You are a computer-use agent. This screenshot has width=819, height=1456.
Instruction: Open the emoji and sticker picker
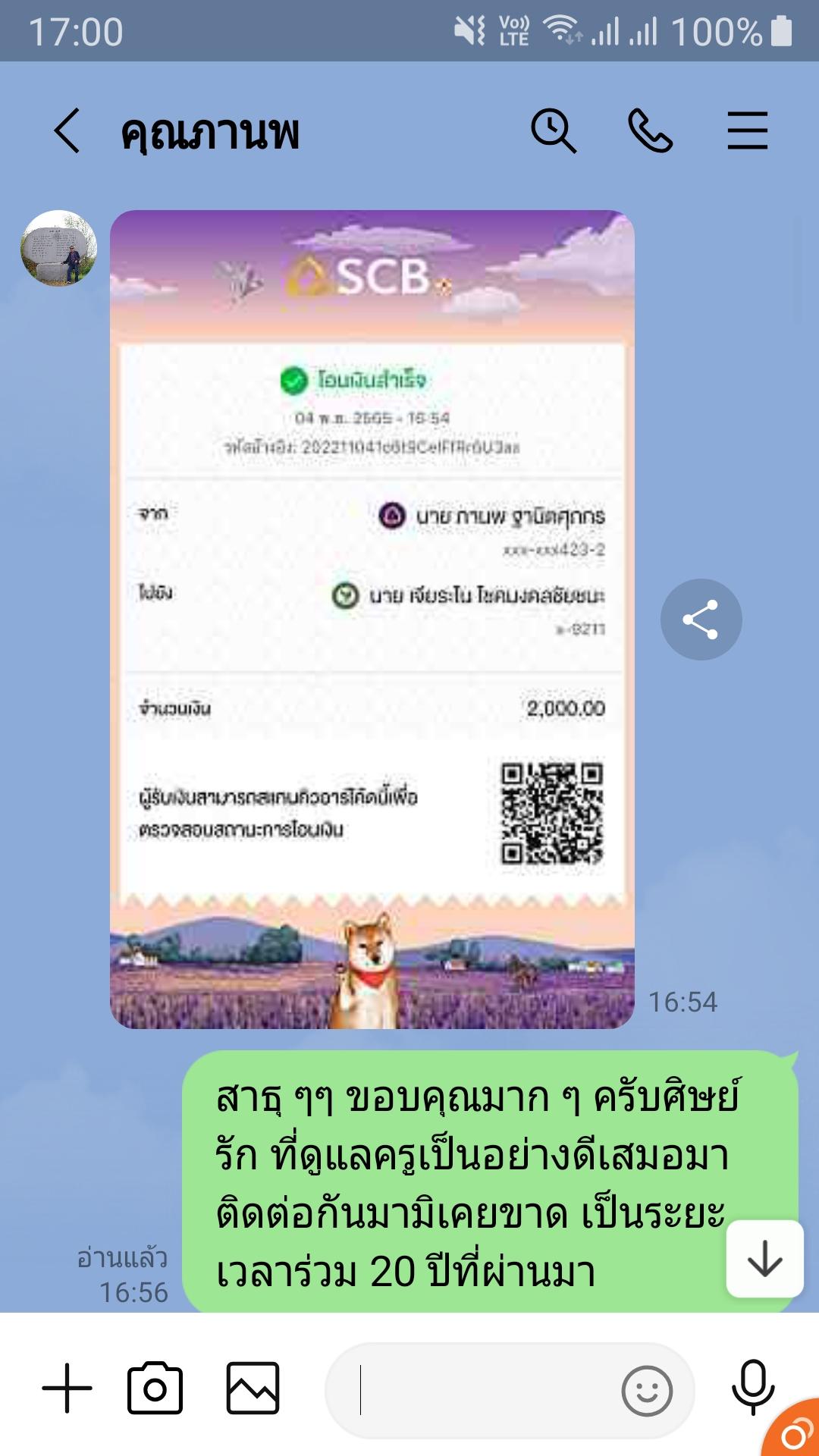(x=646, y=1391)
